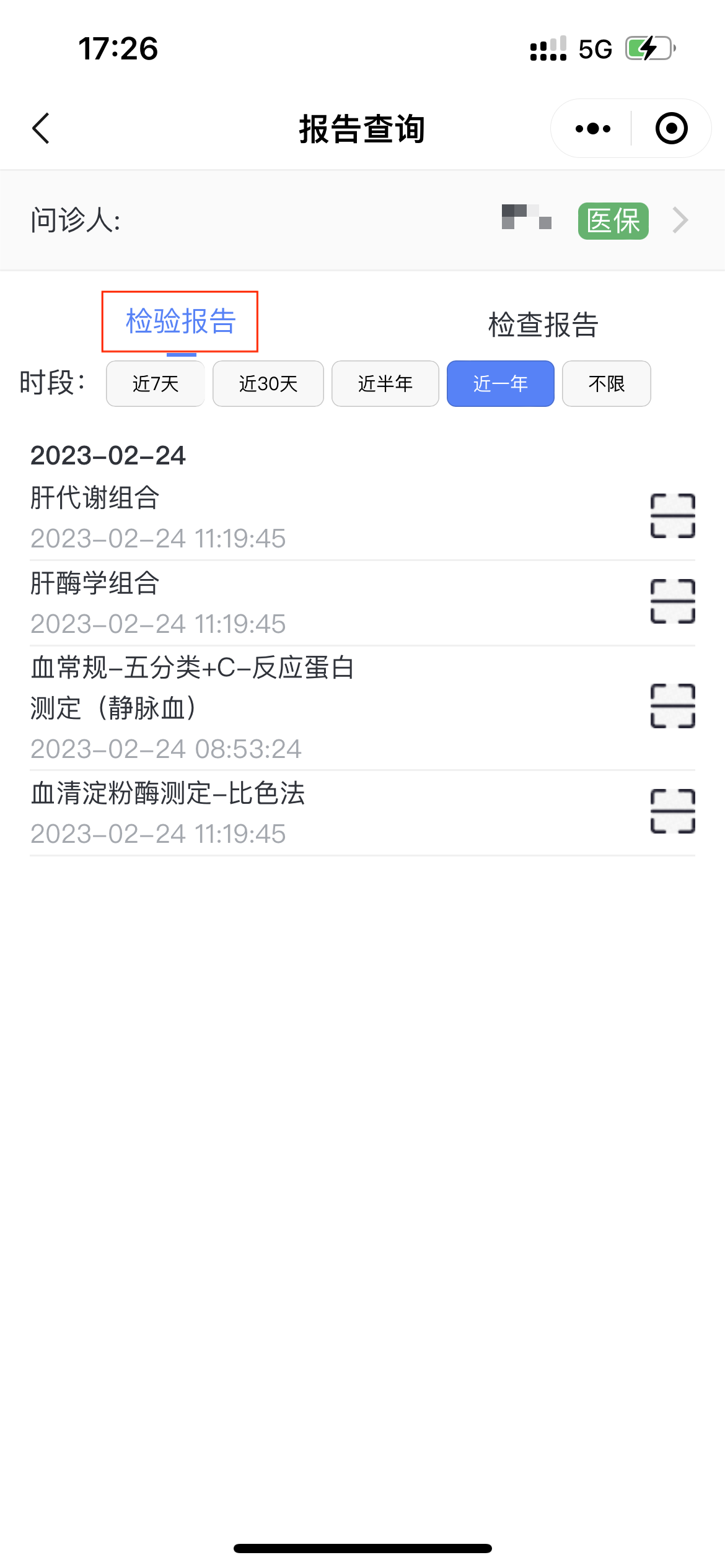Choose 不限 for time range
The width and height of the screenshot is (725, 1568).
point(606,384)
